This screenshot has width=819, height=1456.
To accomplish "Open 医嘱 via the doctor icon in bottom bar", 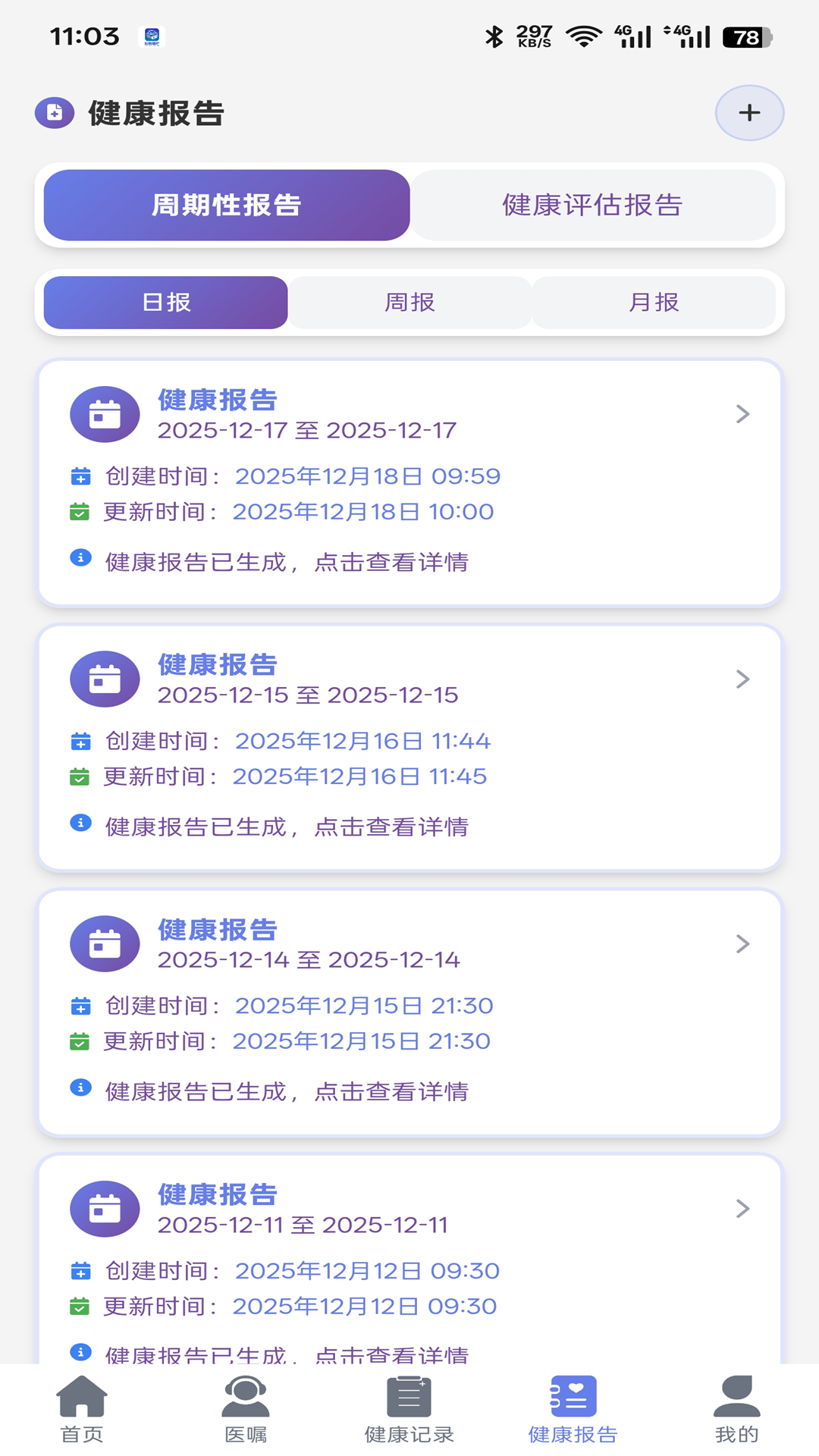I will (244, 1407).
